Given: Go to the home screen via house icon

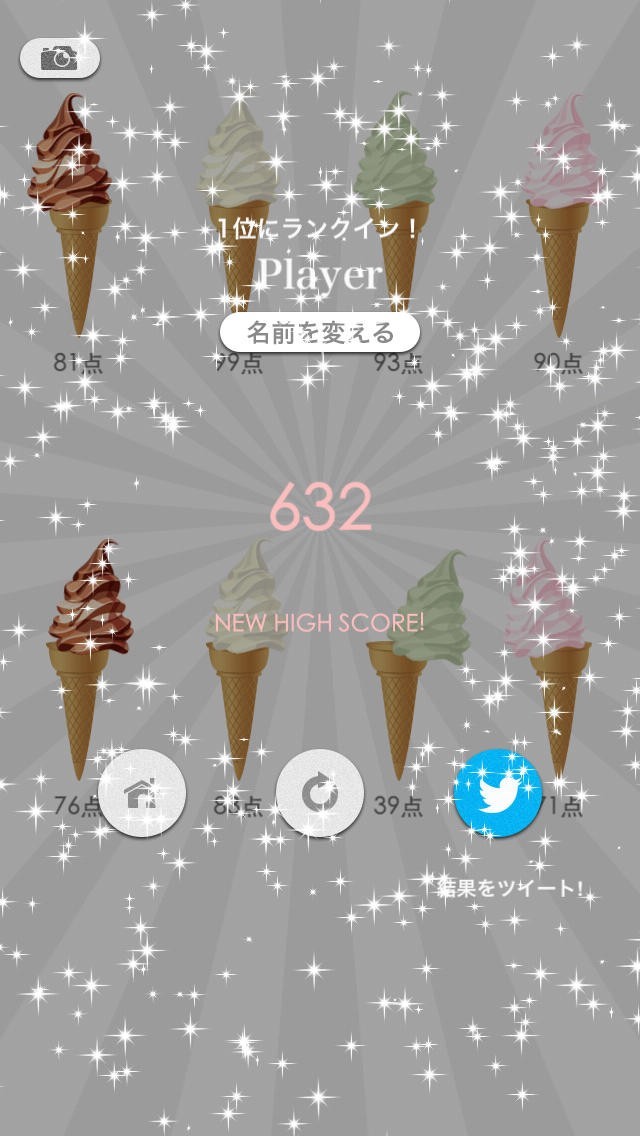Looking at the screenshot, I should point(142,794).
